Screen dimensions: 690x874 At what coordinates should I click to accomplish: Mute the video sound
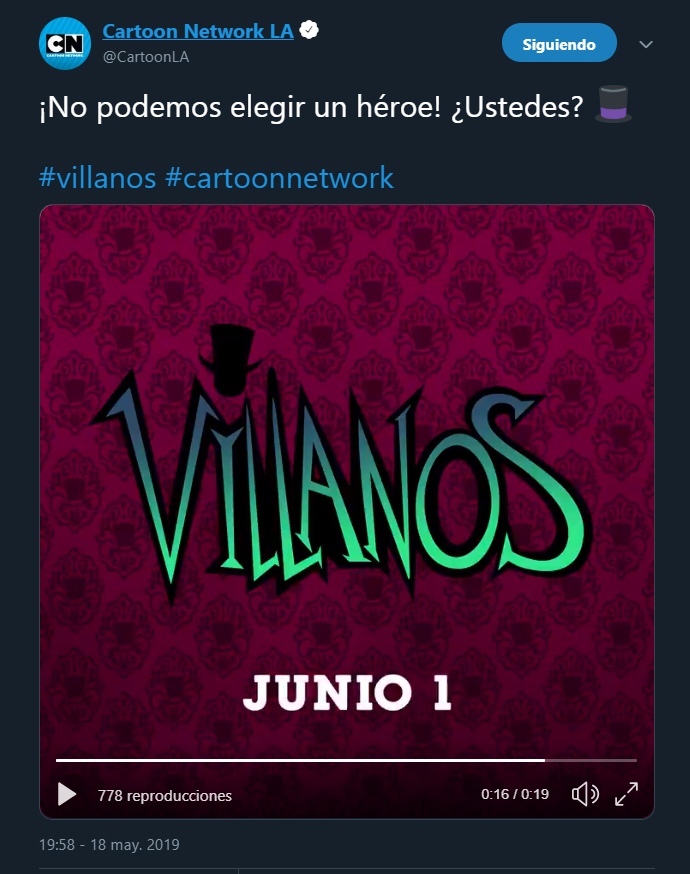[x=584, y=795]
